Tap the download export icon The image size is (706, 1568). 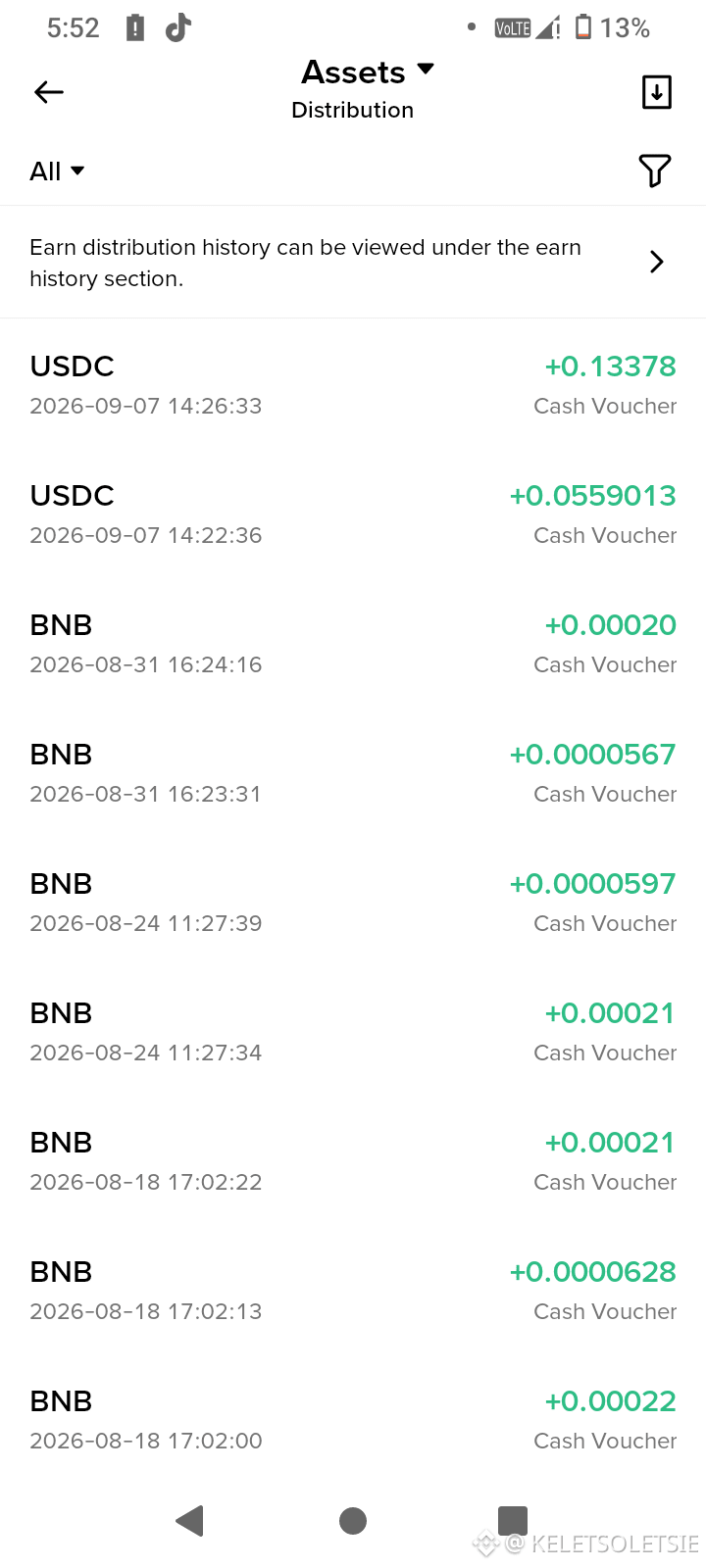pyautogui.click(x=656, y=92)
